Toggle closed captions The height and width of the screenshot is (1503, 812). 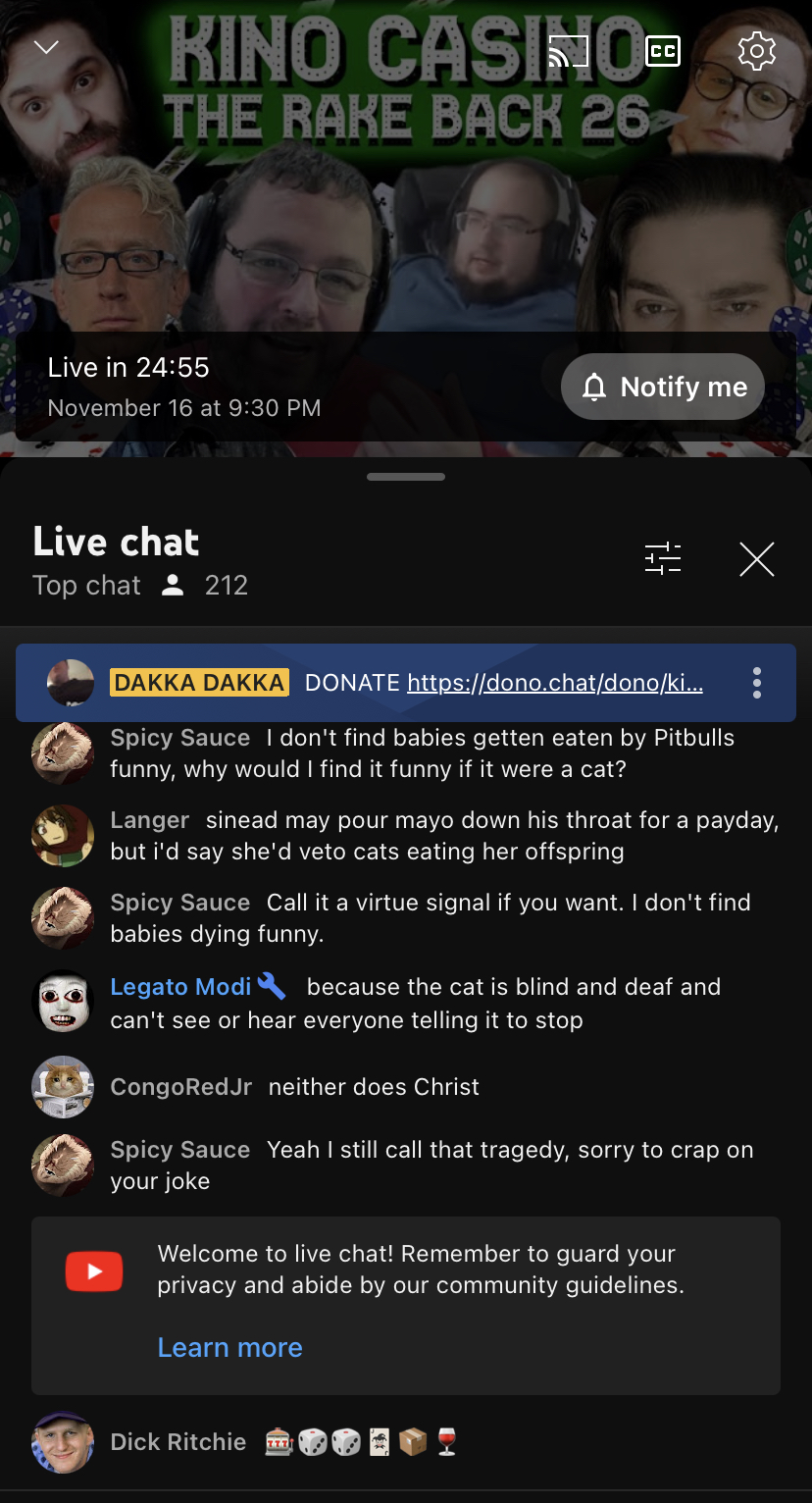[663, 51]
